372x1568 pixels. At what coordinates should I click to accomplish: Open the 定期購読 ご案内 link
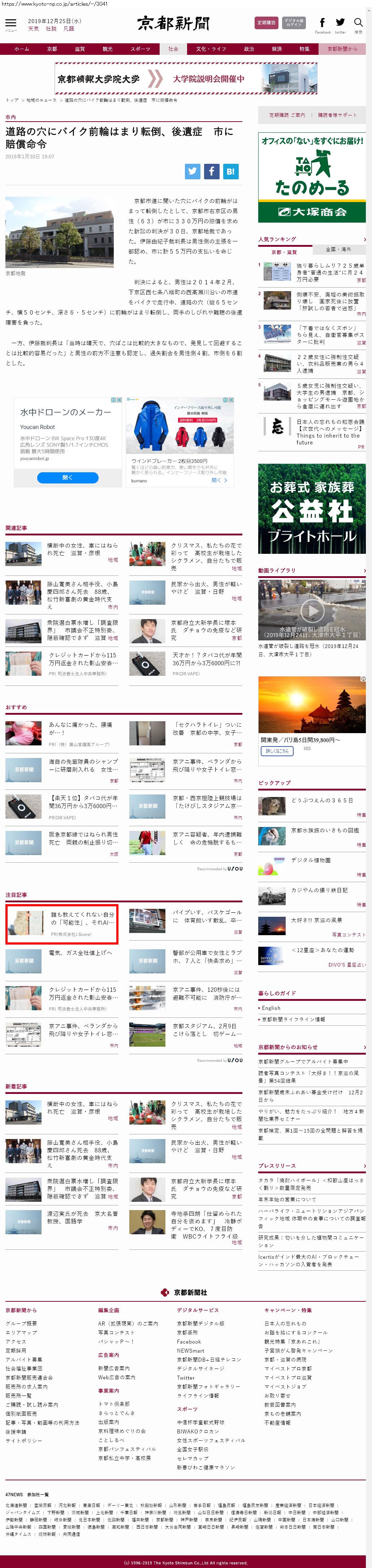pos(287,115)
